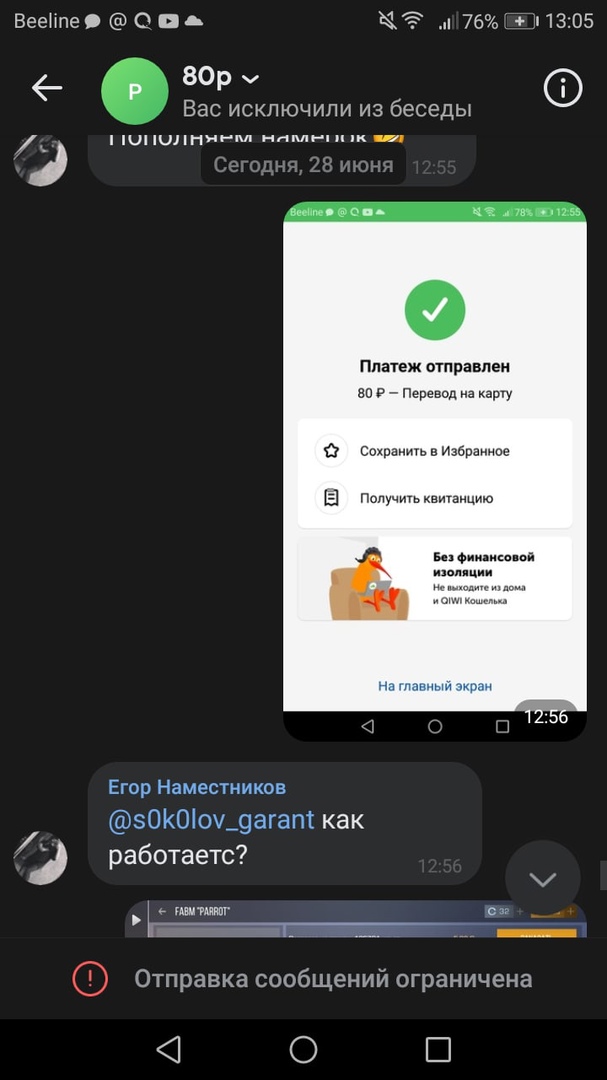The width and height of the screenshot is (607, 1080).
Task: Go to the system home screen
Action: click(303, 1049)
